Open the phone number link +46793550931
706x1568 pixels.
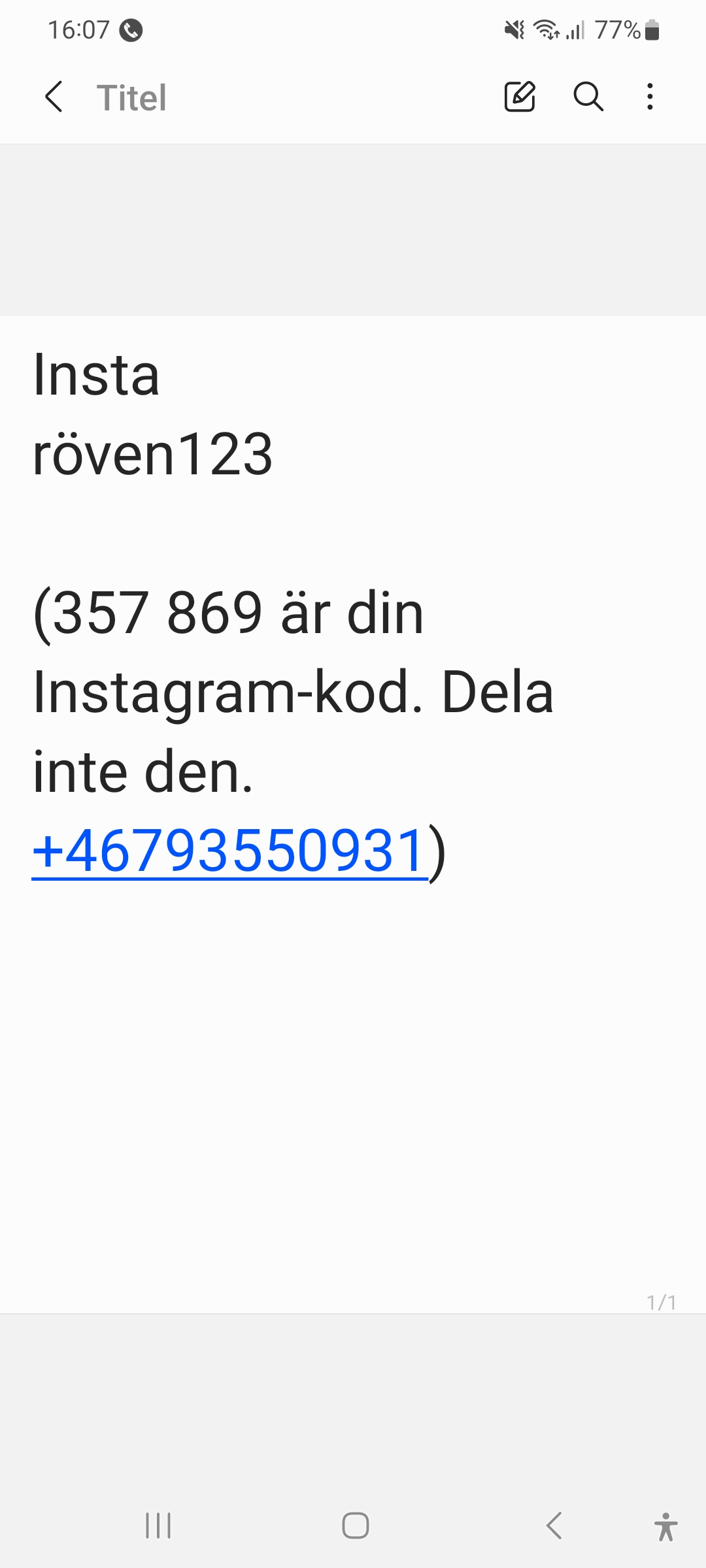click(x=230, y=851)
